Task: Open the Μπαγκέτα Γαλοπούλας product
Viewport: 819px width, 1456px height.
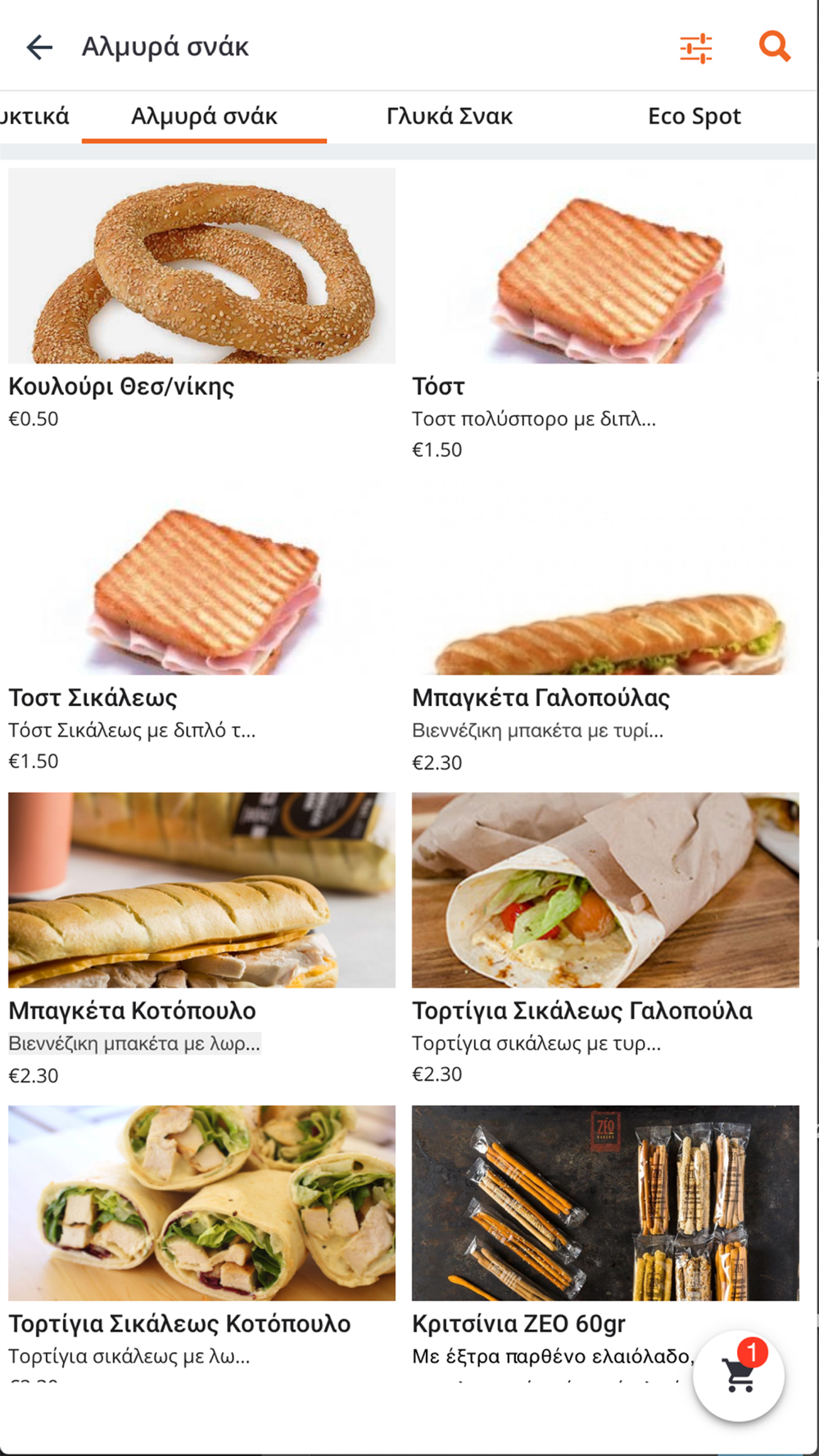Action: point(605,627)
